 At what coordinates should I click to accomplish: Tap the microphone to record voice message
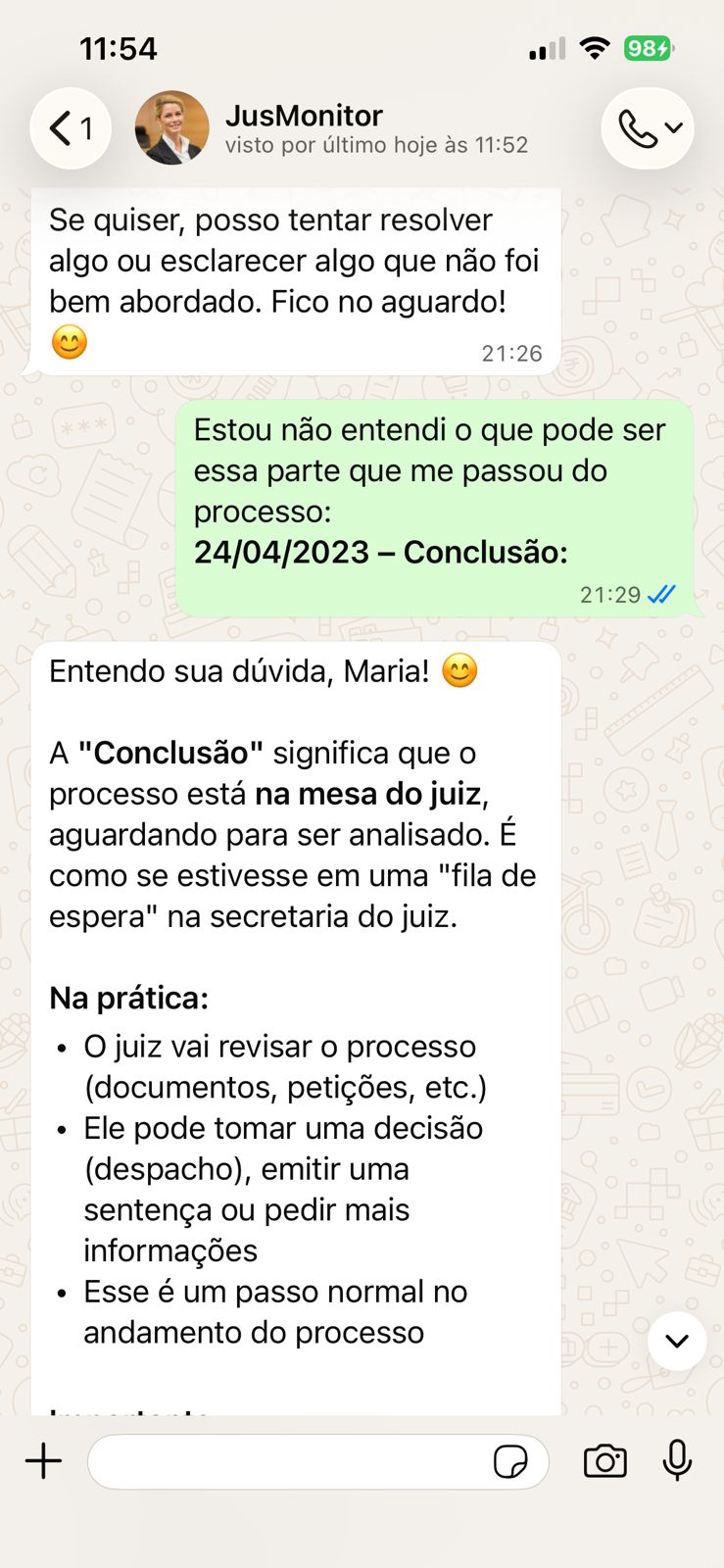[677, 1460]
